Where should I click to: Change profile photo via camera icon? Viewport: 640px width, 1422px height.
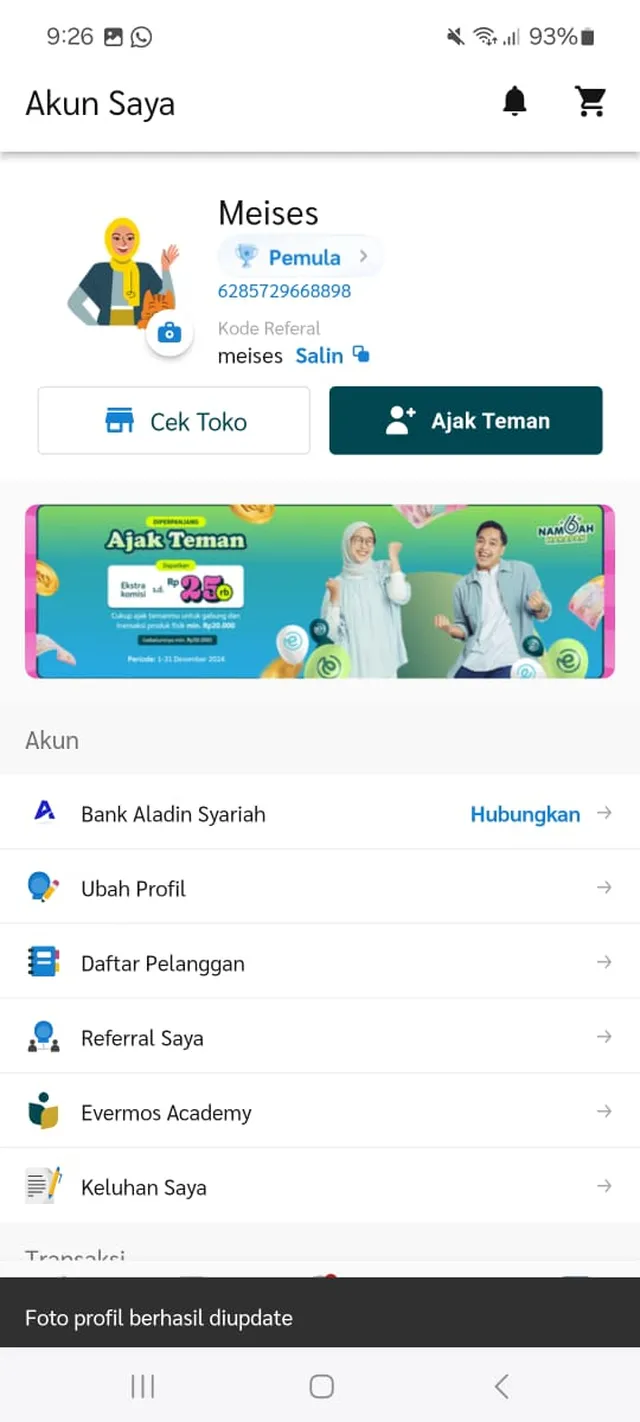[170, 333]
